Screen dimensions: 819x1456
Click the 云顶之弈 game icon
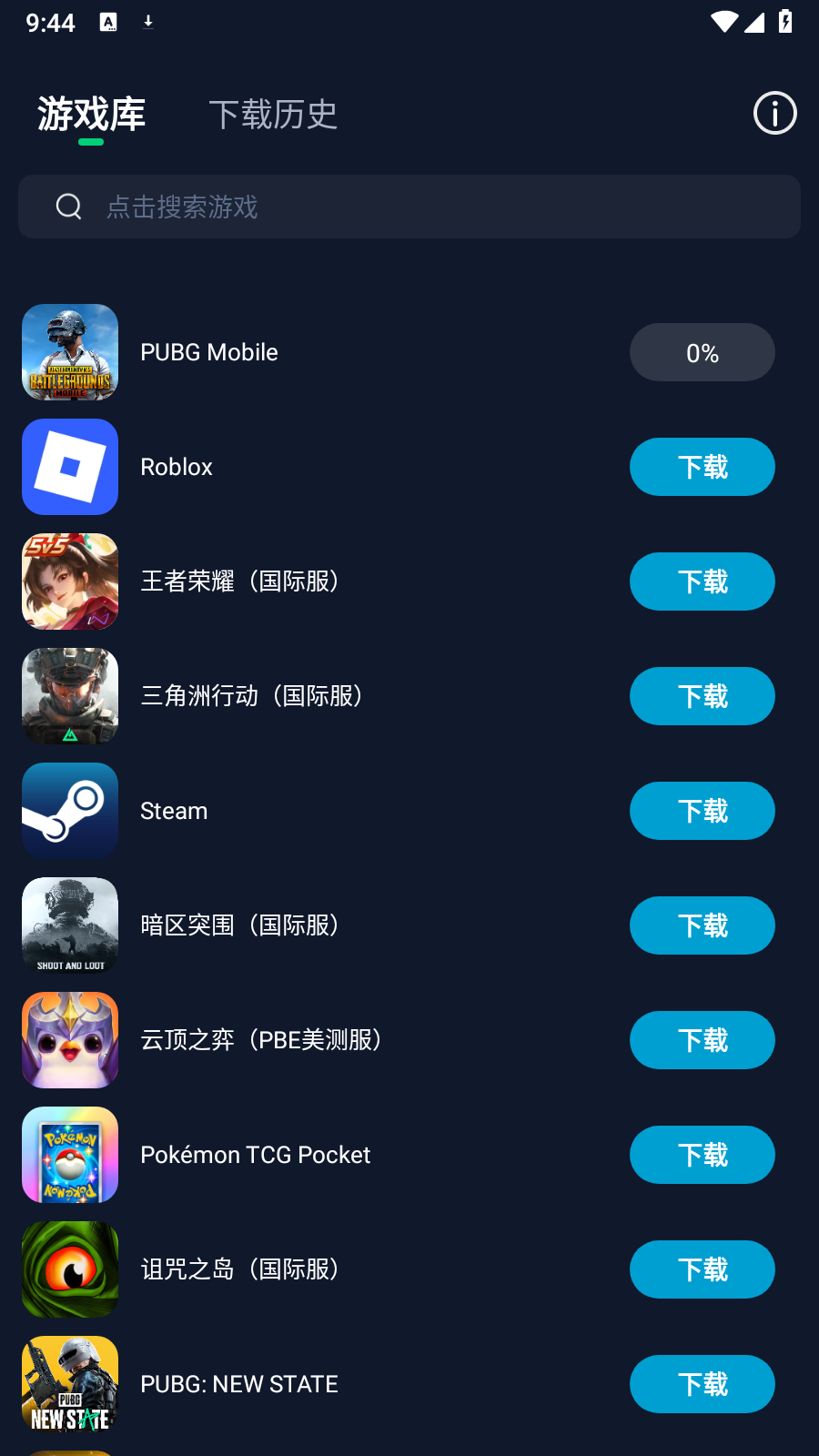coord(70,1040)
